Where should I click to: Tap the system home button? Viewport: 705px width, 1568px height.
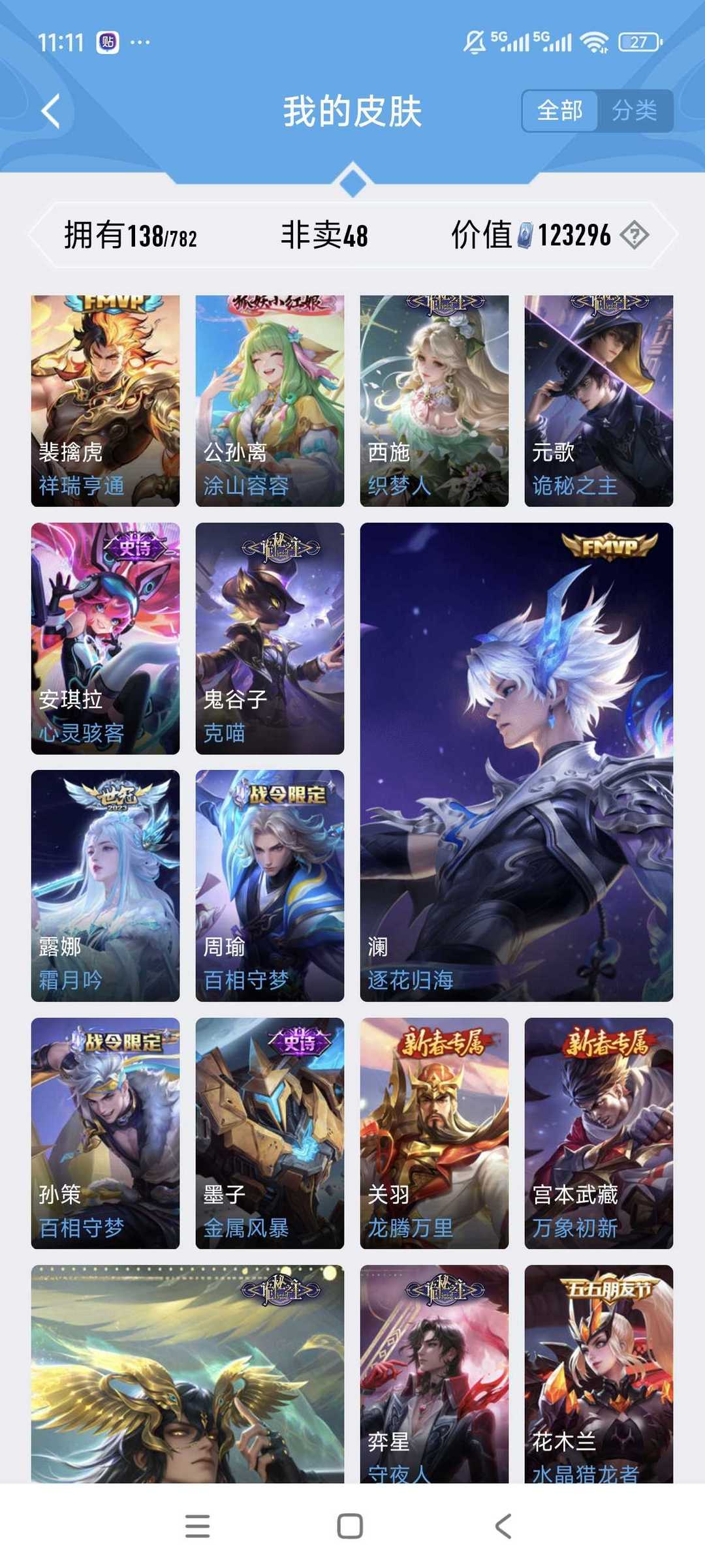pyautogui.click(x=350, y=1526)
